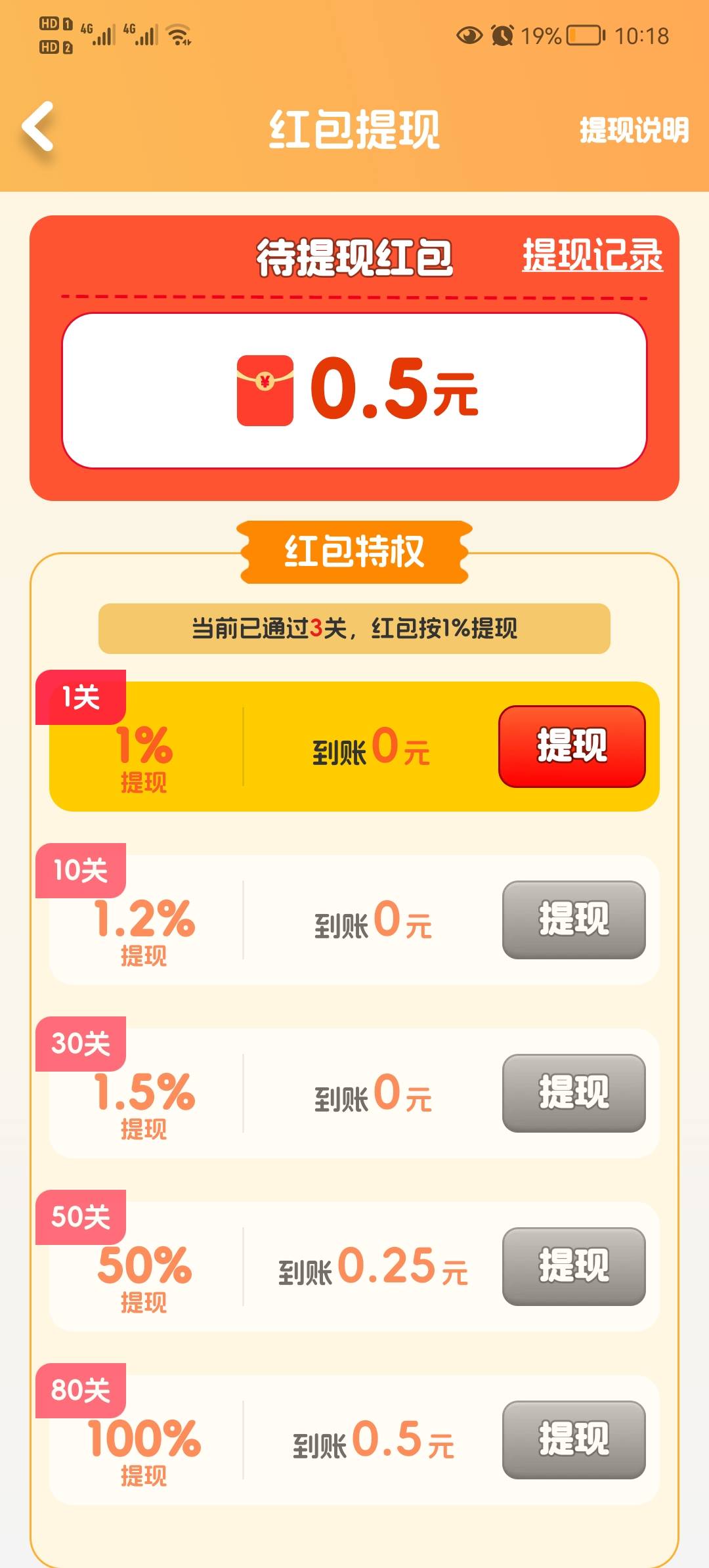Go back using the header arrow
Screen dimensions: 709x1568
tap(38, 127)
